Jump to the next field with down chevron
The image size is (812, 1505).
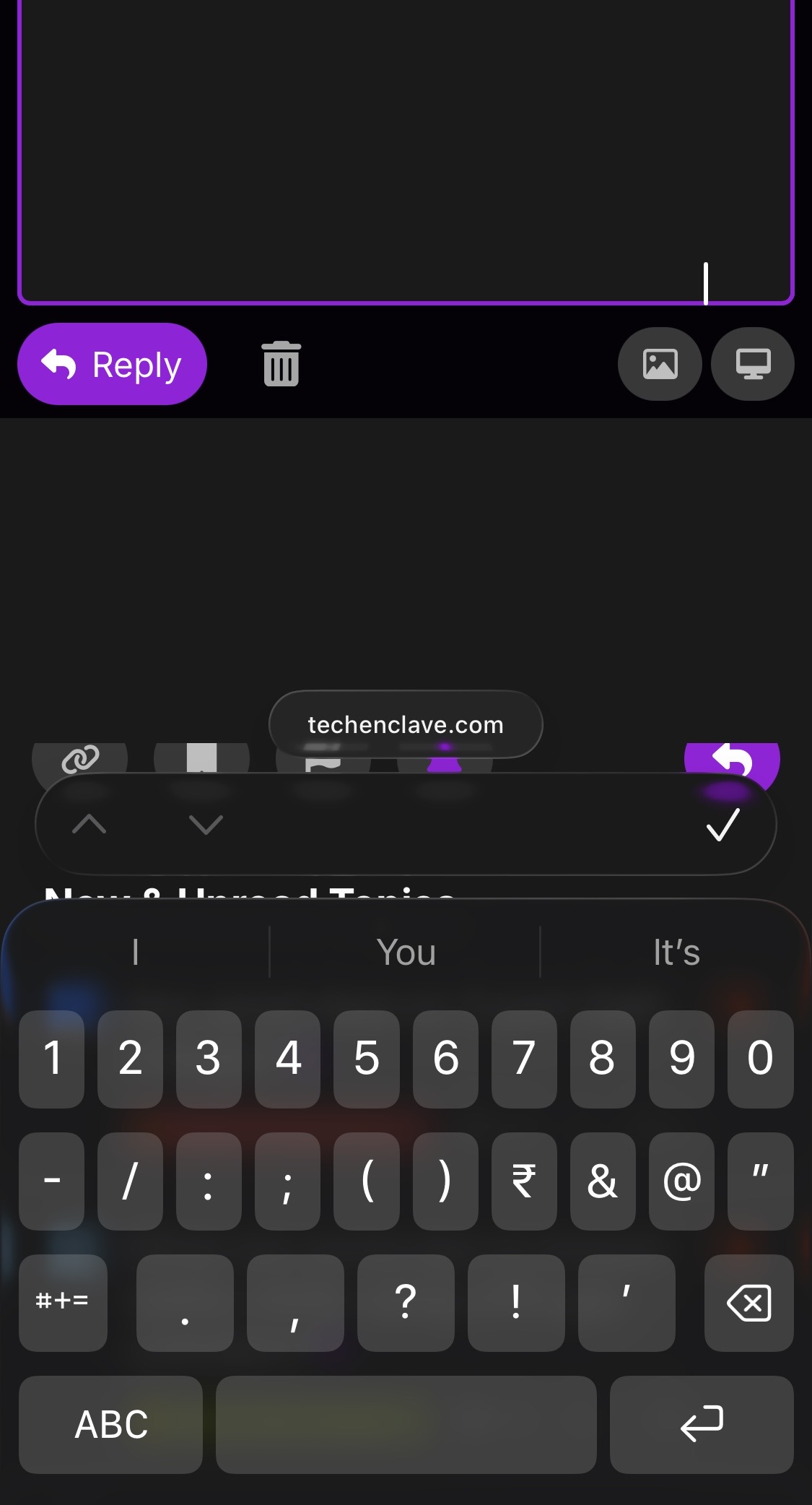[206, 824]
